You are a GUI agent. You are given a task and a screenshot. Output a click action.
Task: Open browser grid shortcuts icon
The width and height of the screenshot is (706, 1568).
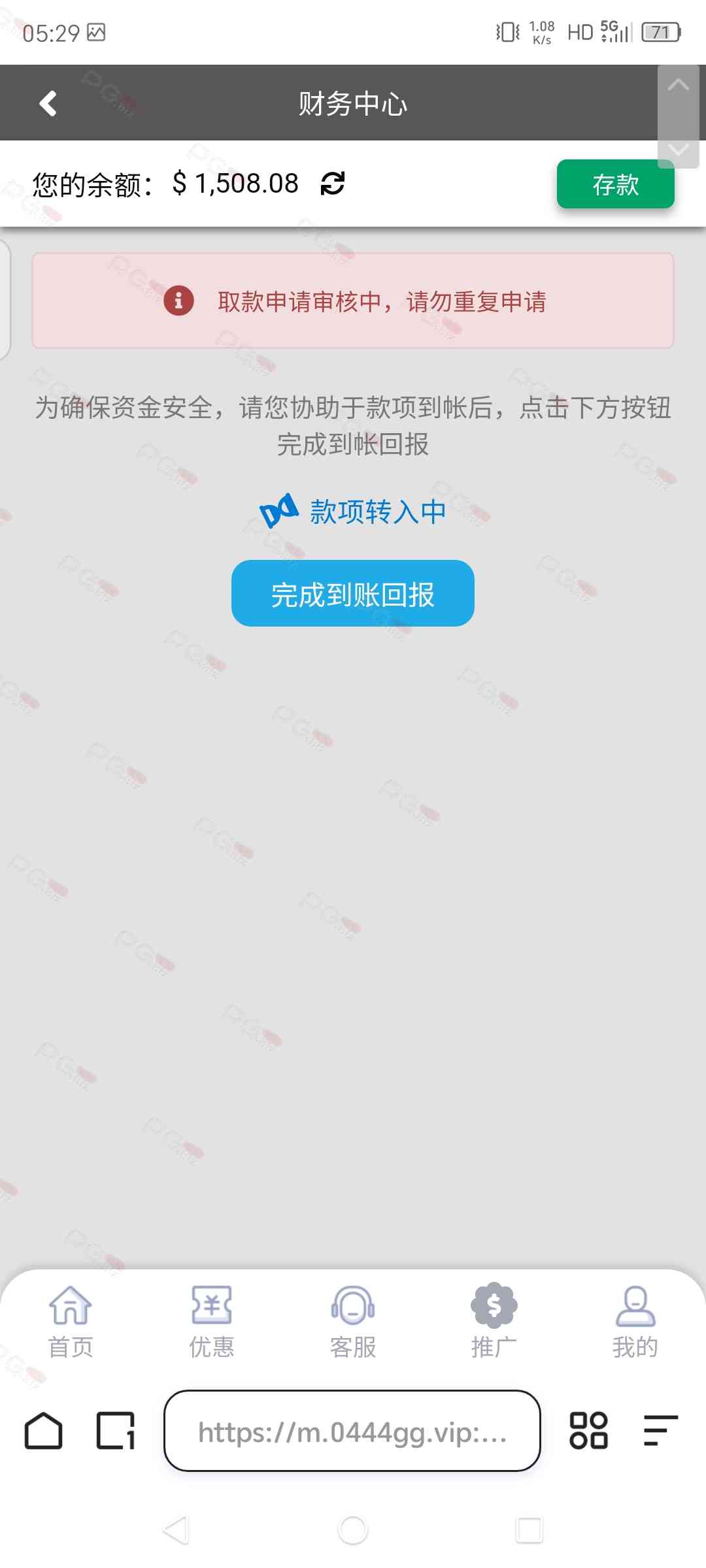[588, 1431]
